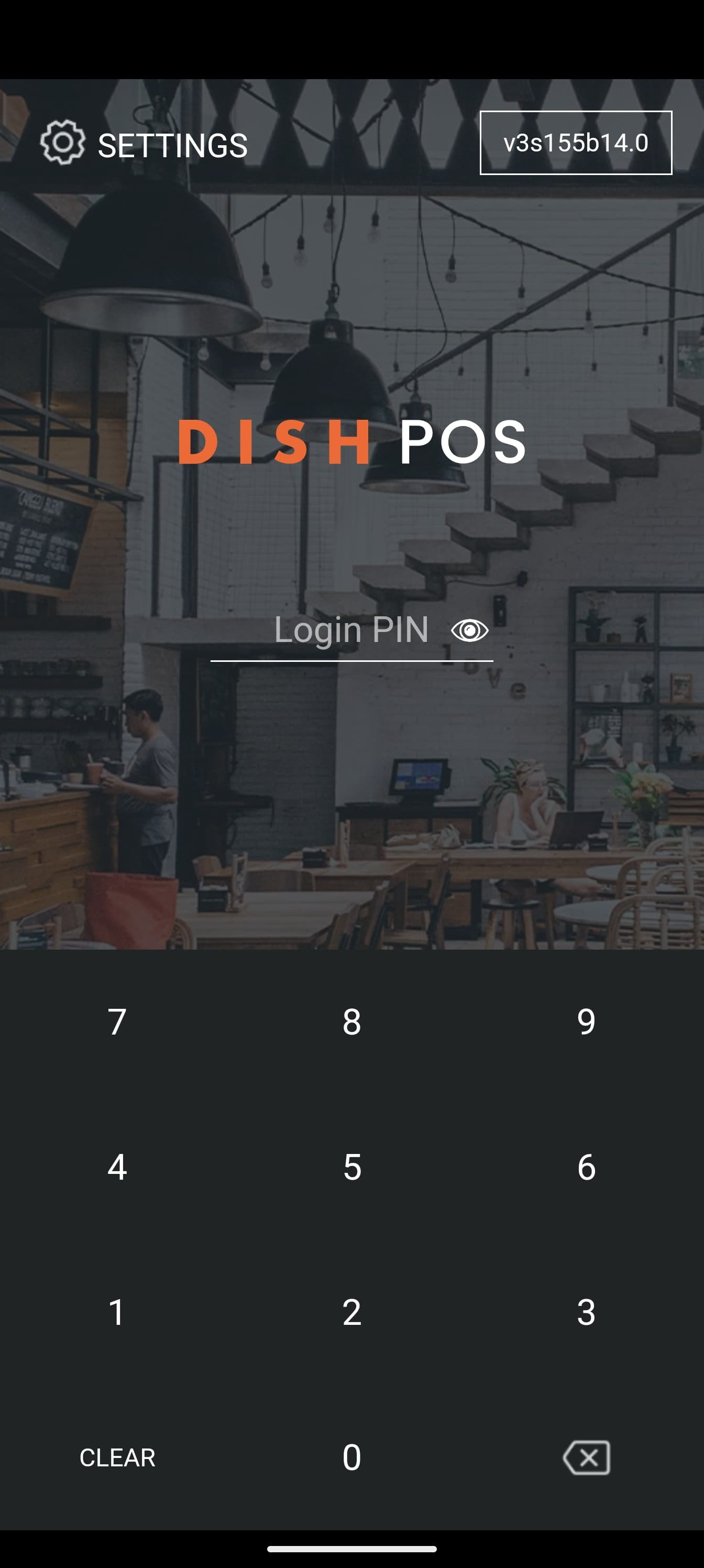Enter digit 8 on the keypad
Image resolution: width=704 pixels, height=1568 pixels.
351,1021
